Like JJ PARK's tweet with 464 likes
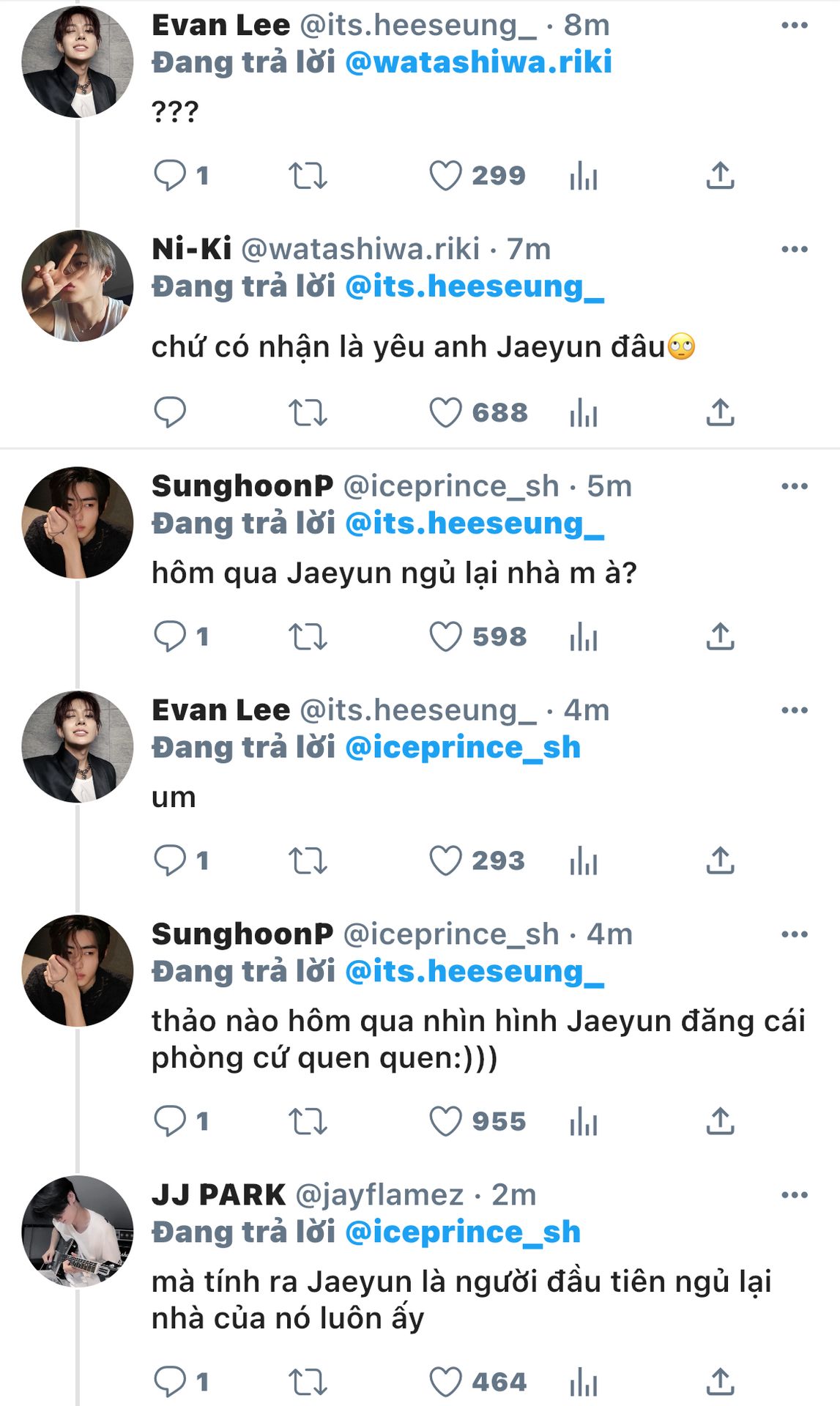 445,1382
